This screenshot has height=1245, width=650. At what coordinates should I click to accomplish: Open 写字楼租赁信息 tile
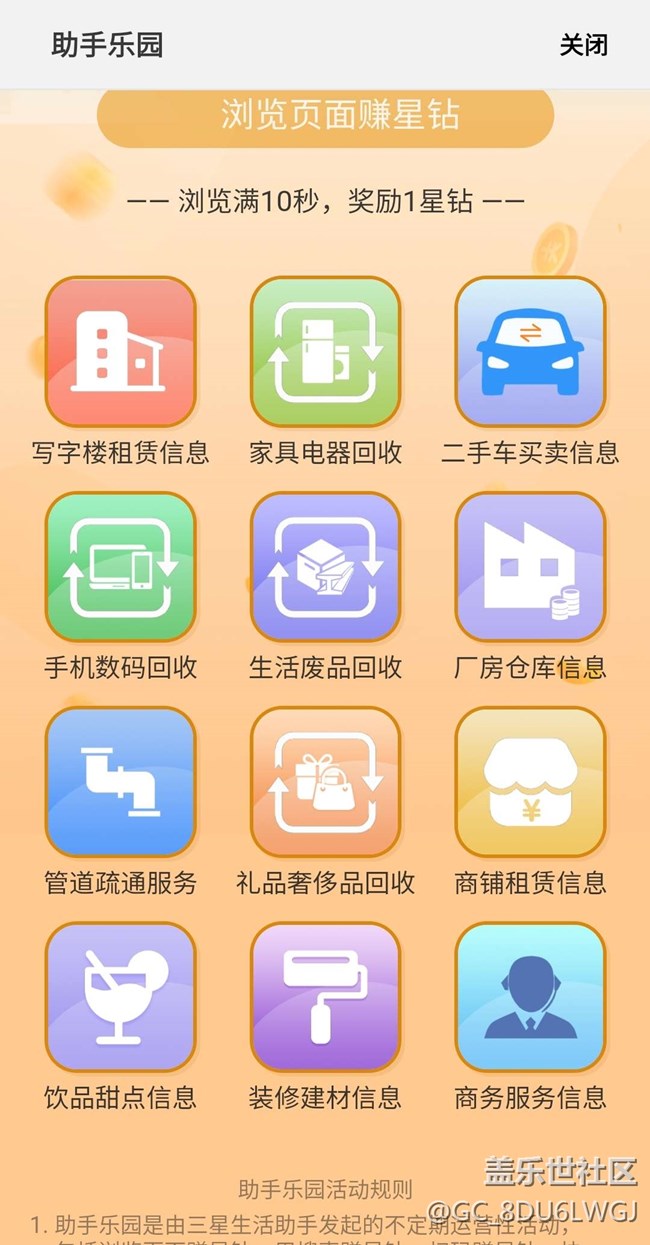[120, 351]
